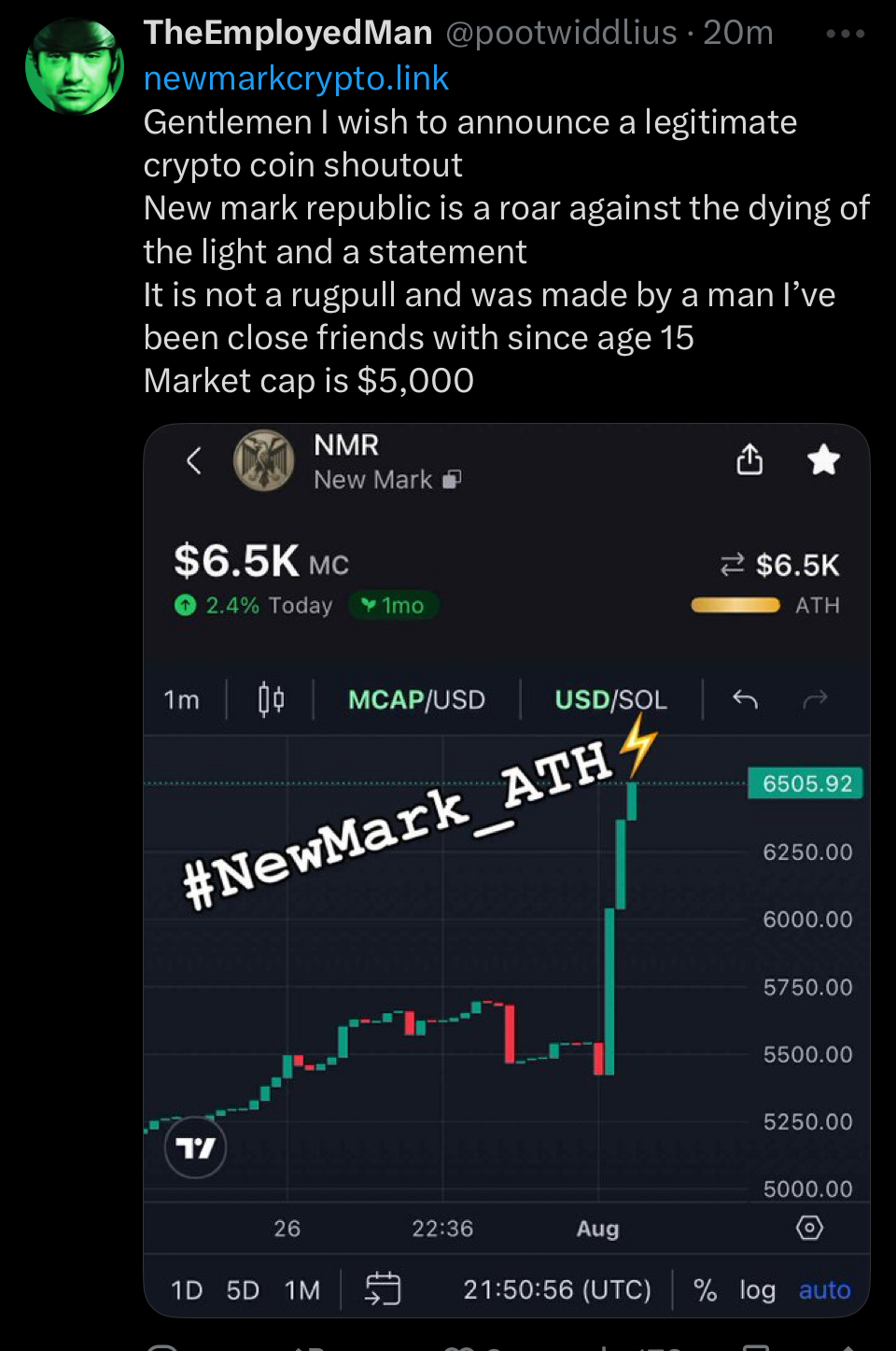Open the attached NMR chart image
Image resolution: width=896 pixels, height=1351 pixels.
pos(506,934)
